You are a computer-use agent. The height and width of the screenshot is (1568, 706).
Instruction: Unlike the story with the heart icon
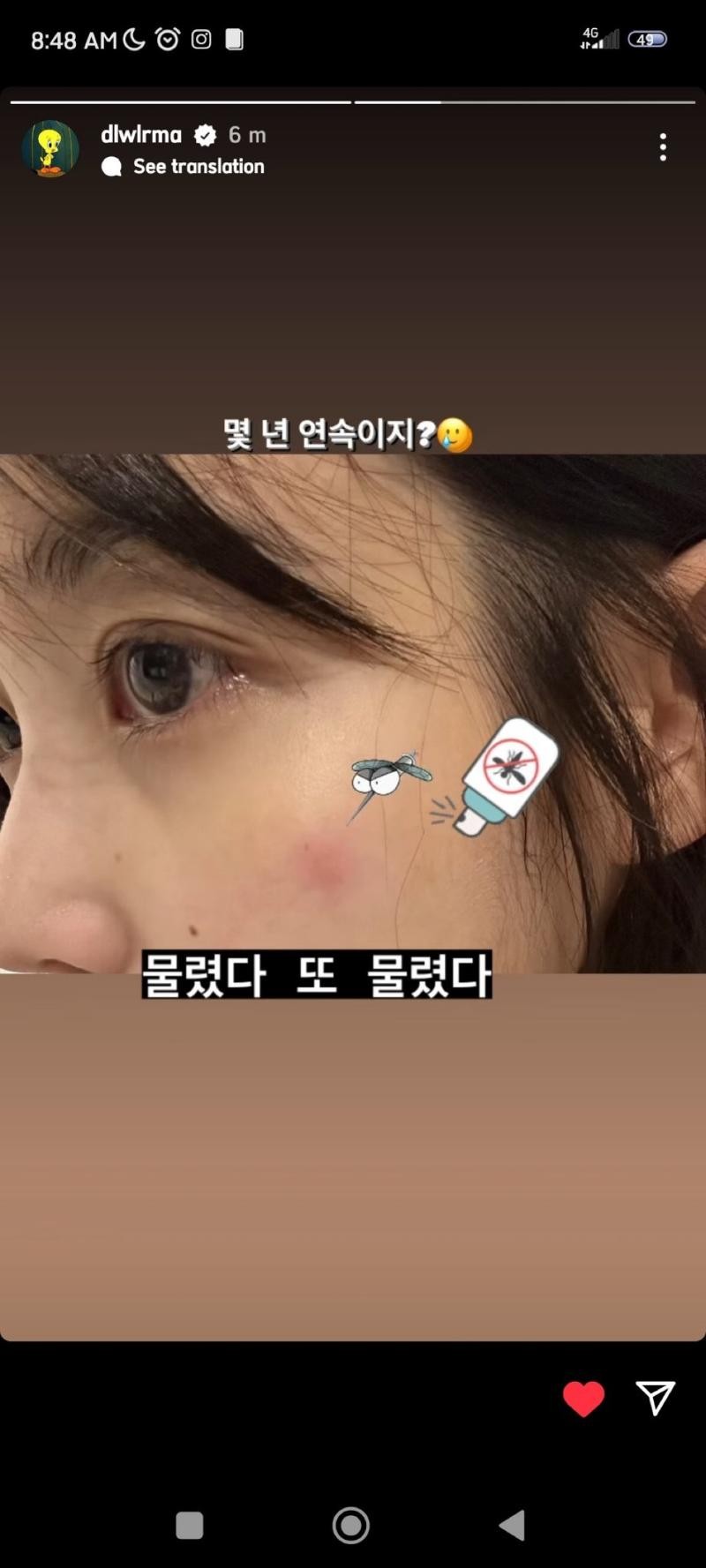click(x=583, y=1399)
